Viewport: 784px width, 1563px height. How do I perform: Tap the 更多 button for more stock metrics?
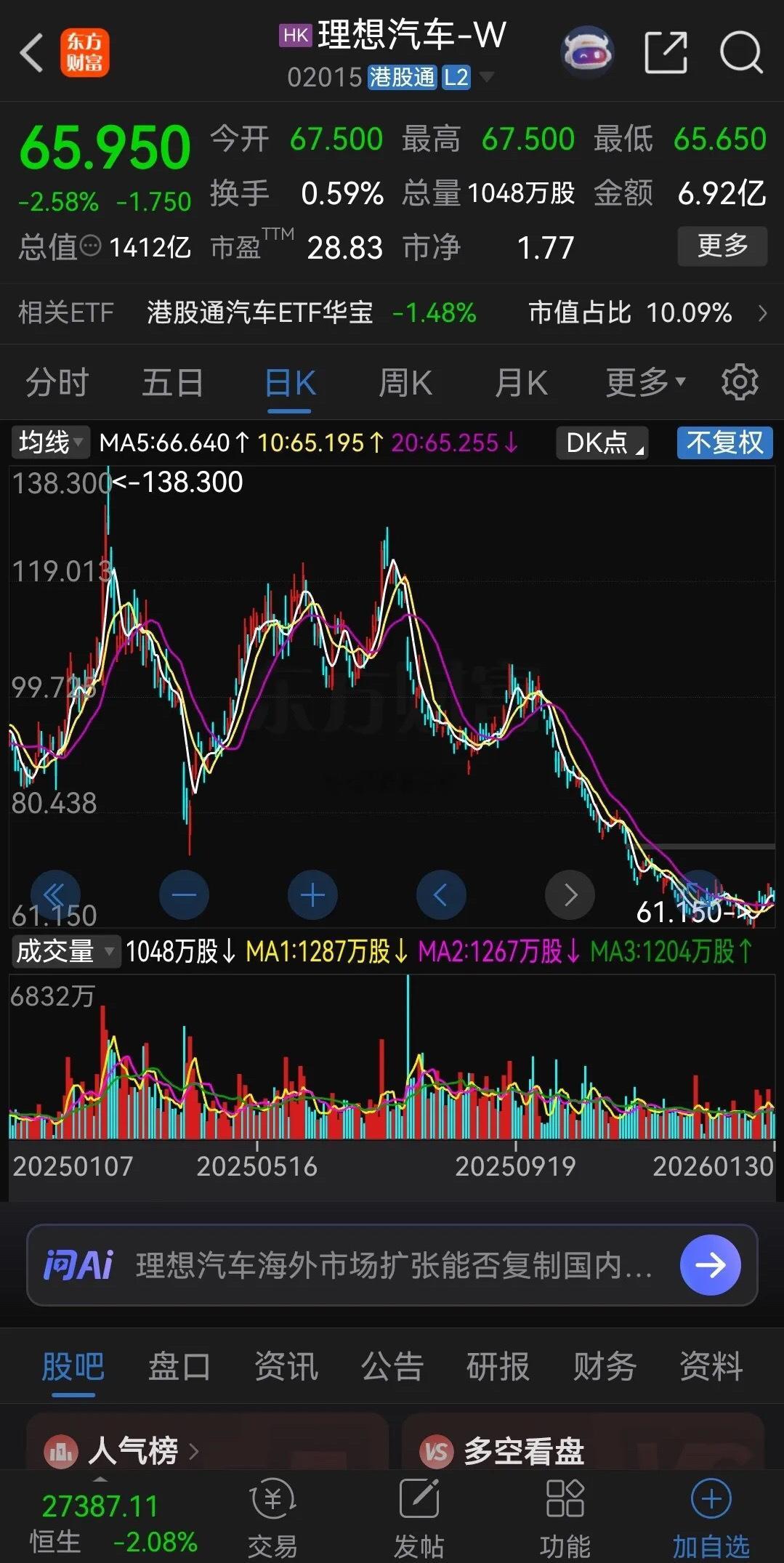pos(722,246)
